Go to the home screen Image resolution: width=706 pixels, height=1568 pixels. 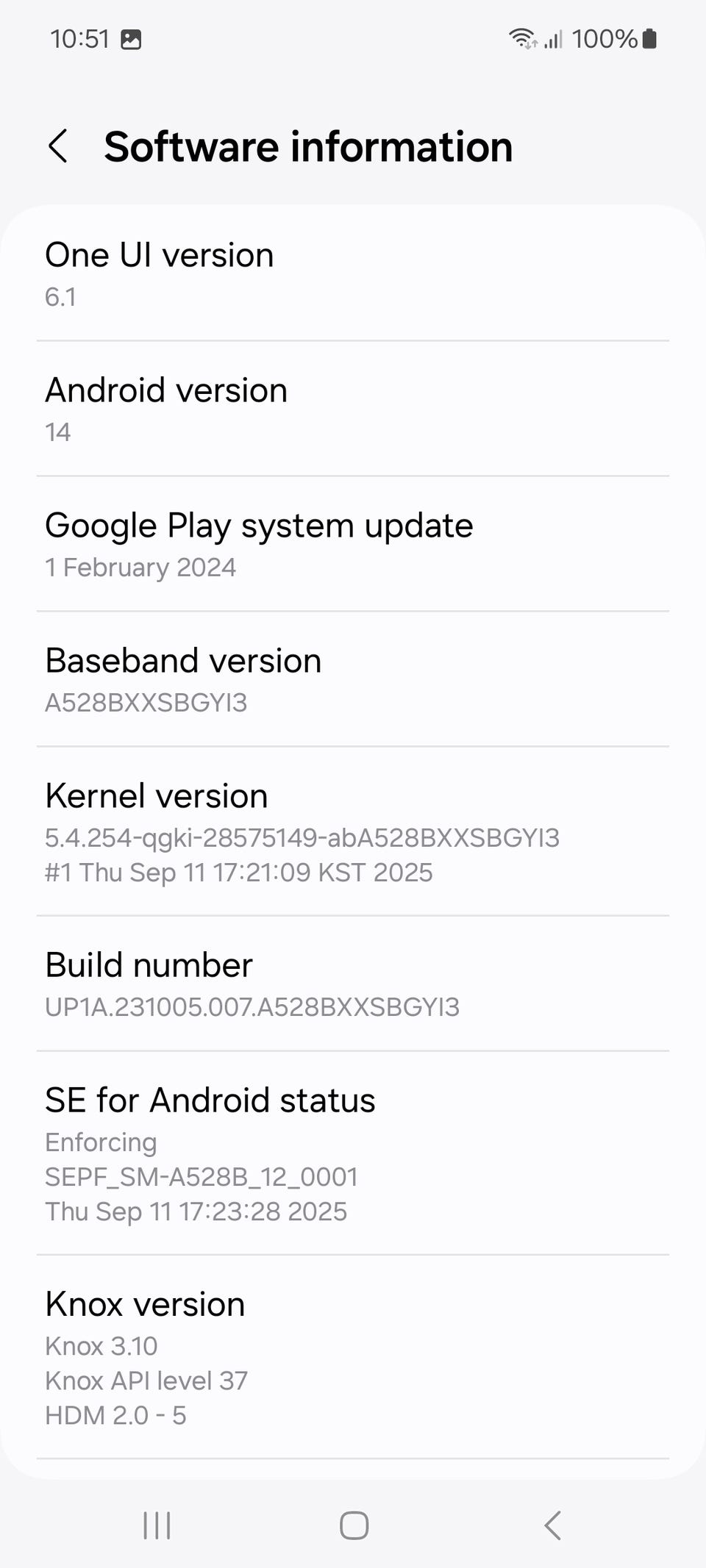pos(354,1525)
